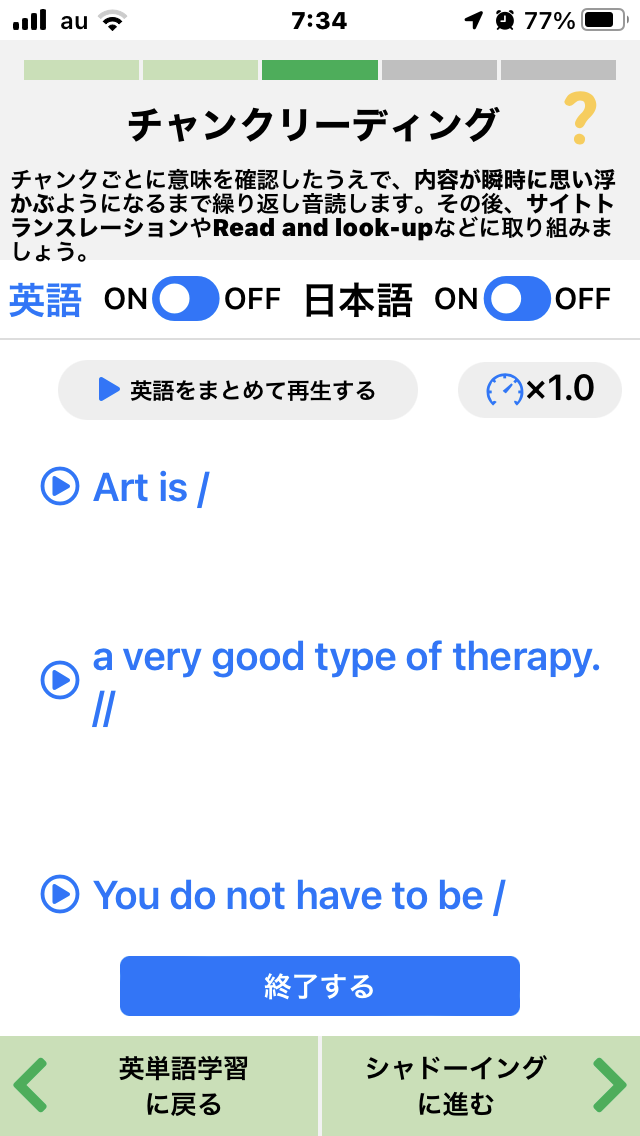Toggle the 英語 display switch
Image resolution: width=640 pixels, height=1136 pixels.
[185, 298]
